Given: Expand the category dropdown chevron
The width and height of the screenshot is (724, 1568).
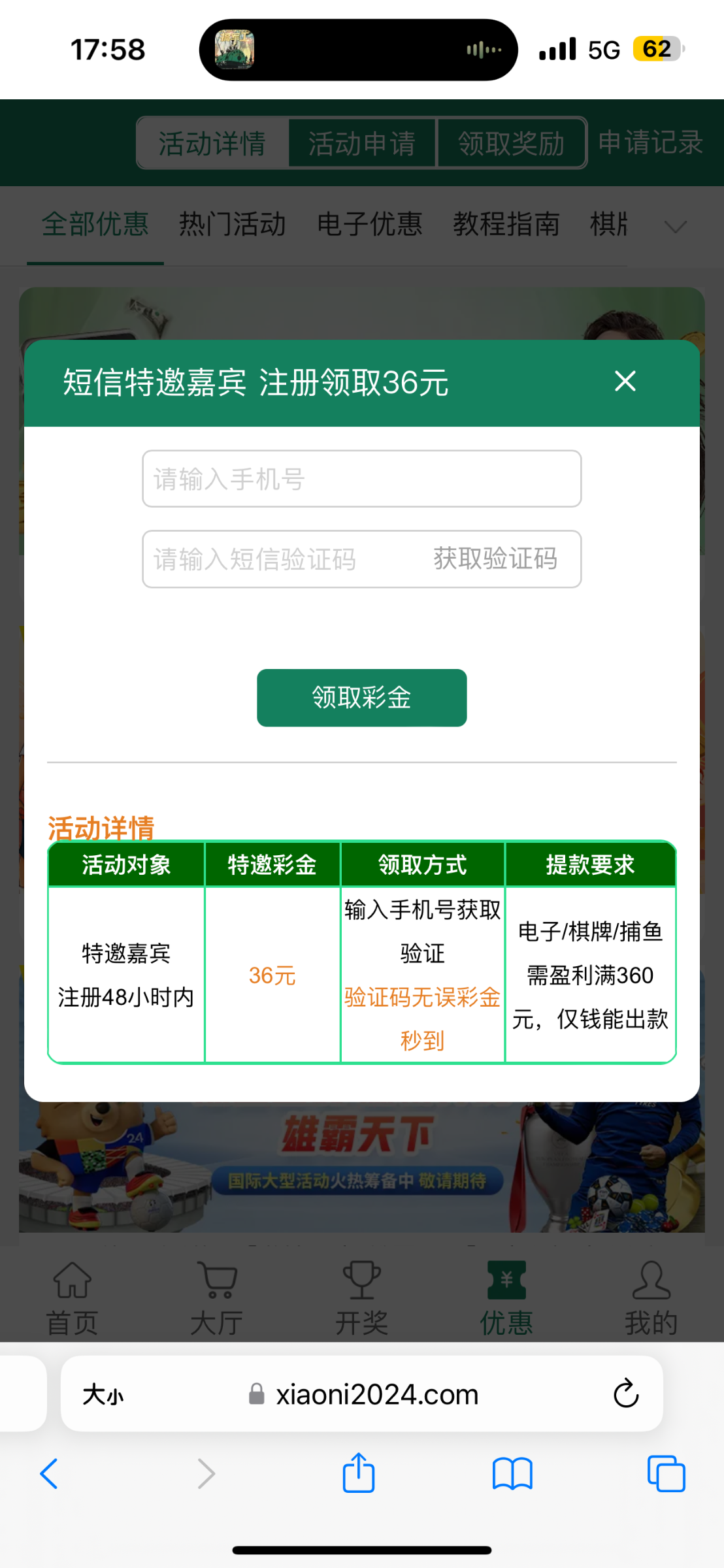Looking at the screenshot, I should coord(675,227).
